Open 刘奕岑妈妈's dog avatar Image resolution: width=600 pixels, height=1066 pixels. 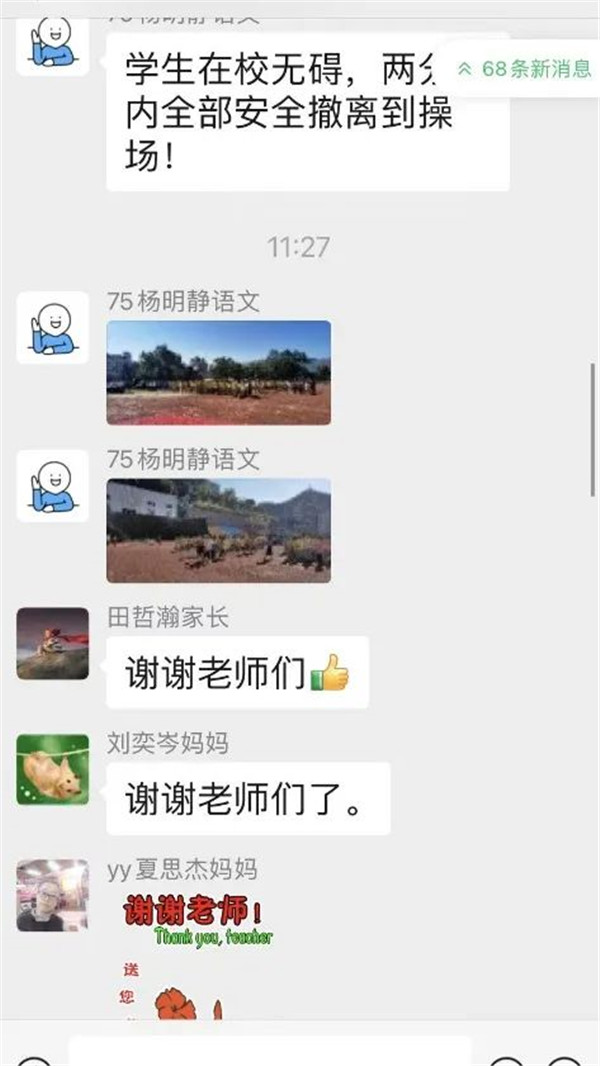[x=53, y=769]
